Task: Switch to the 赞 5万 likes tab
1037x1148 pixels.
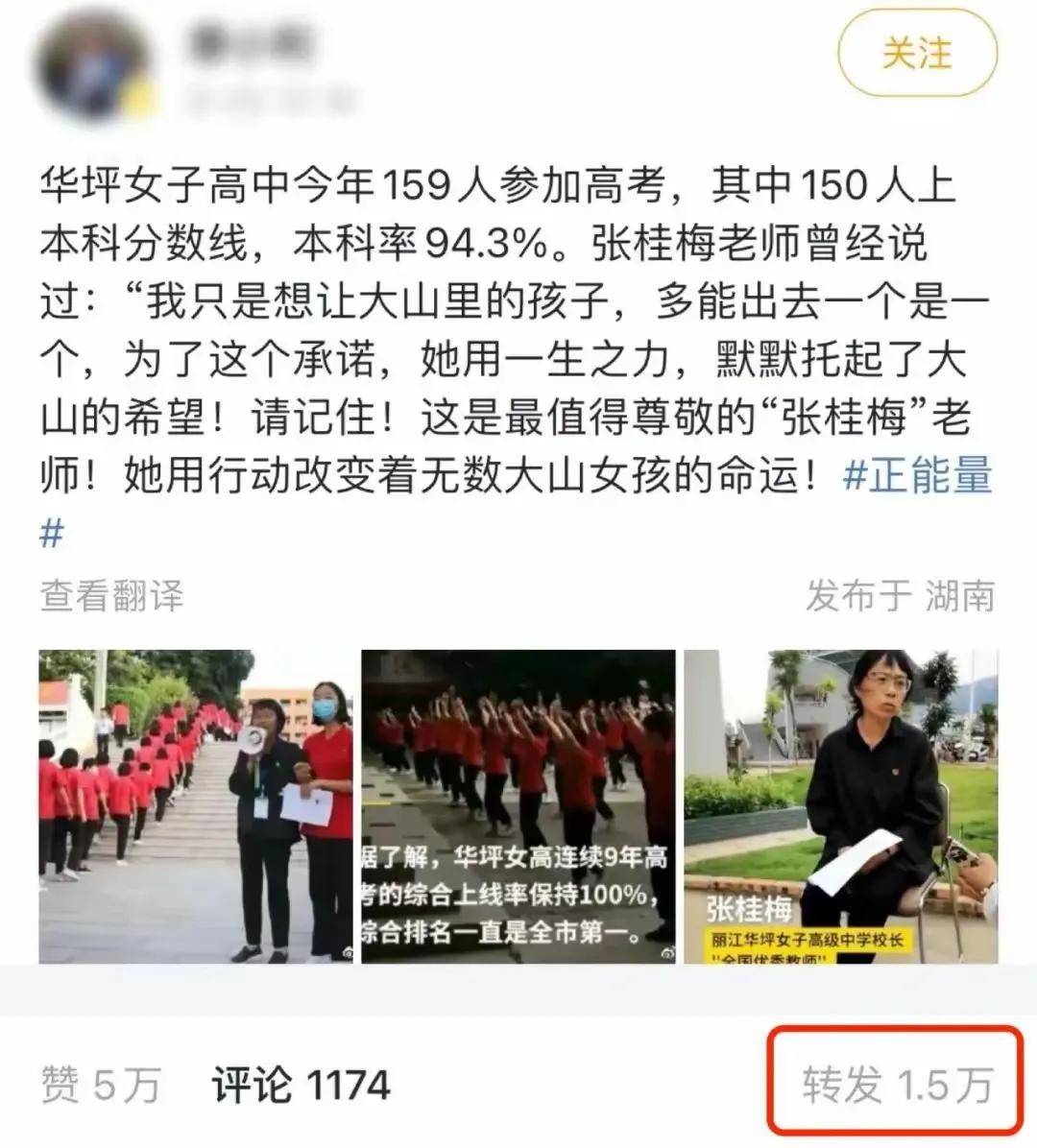Action: (101, 1086)
